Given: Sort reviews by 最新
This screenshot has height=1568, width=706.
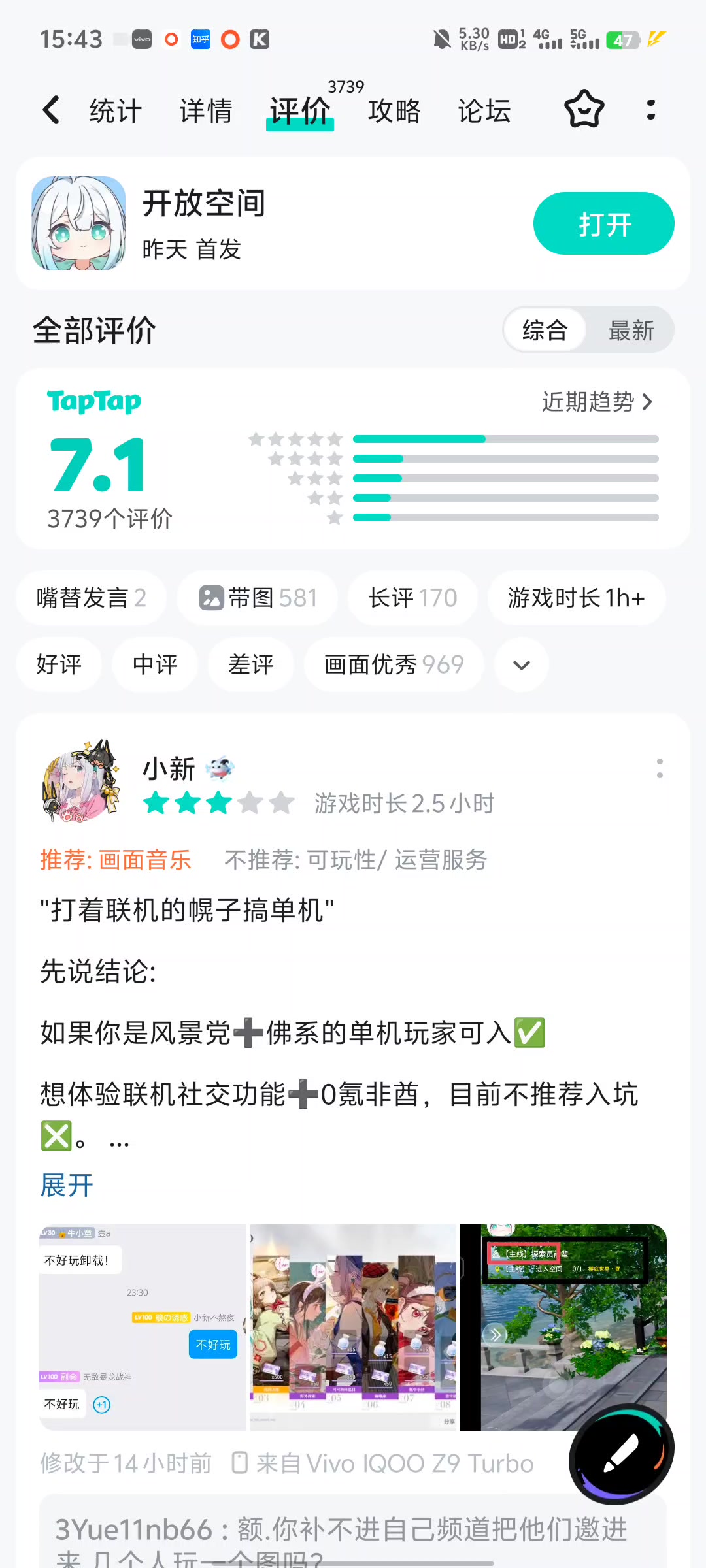Looking at the screenshot, I should pyautogui.click(x=631, y=331).
